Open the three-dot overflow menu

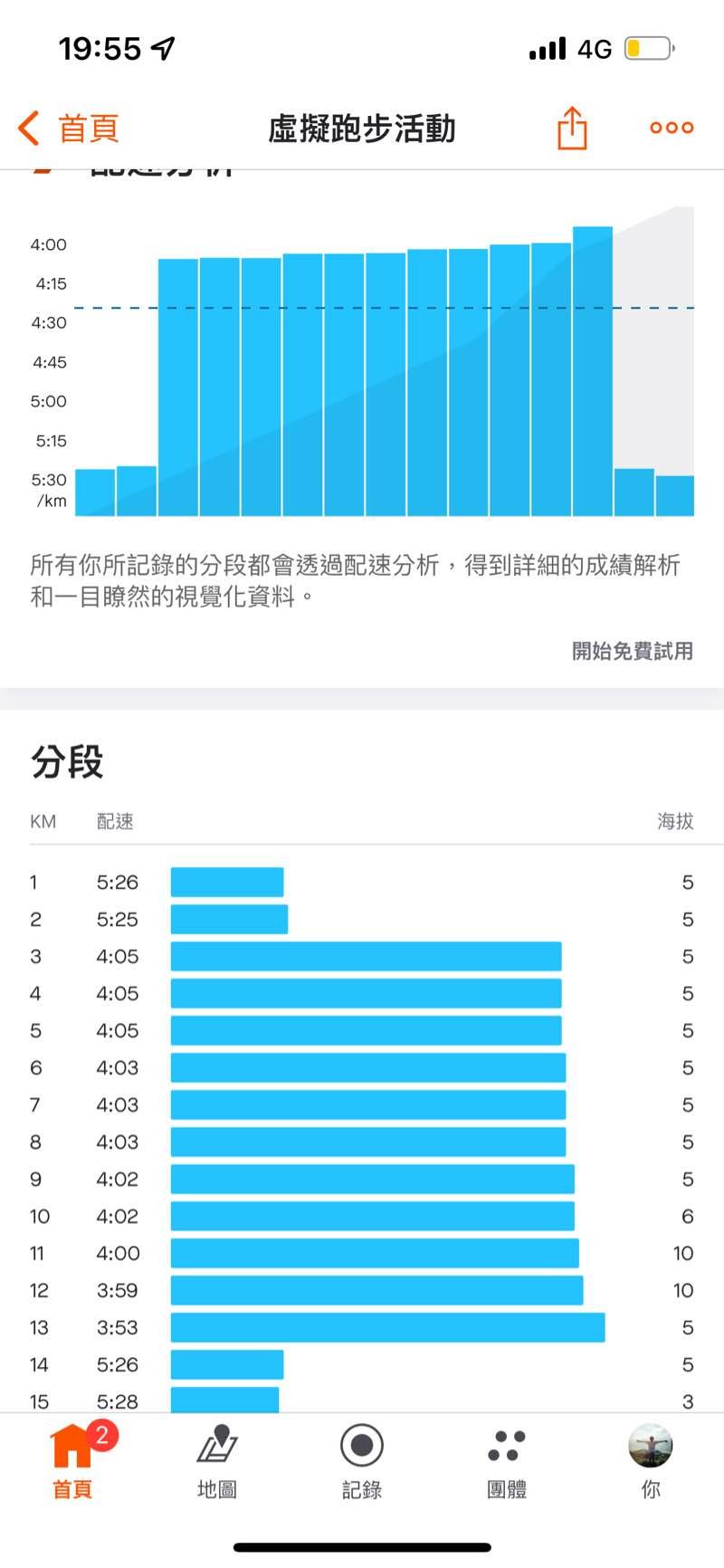[x=672, y=128]
